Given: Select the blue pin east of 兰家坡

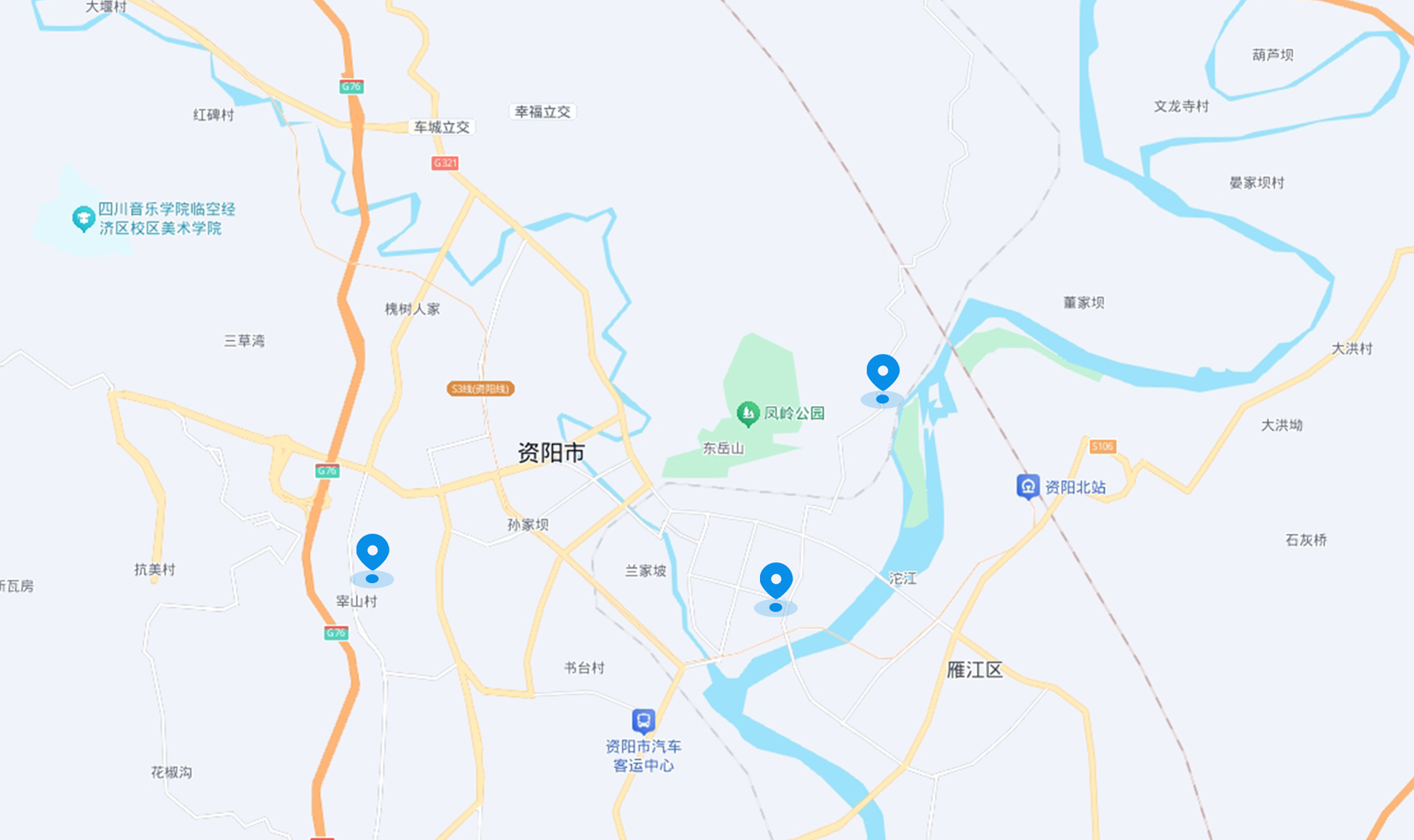Looking at the screenshot, I should coord(776,581).
